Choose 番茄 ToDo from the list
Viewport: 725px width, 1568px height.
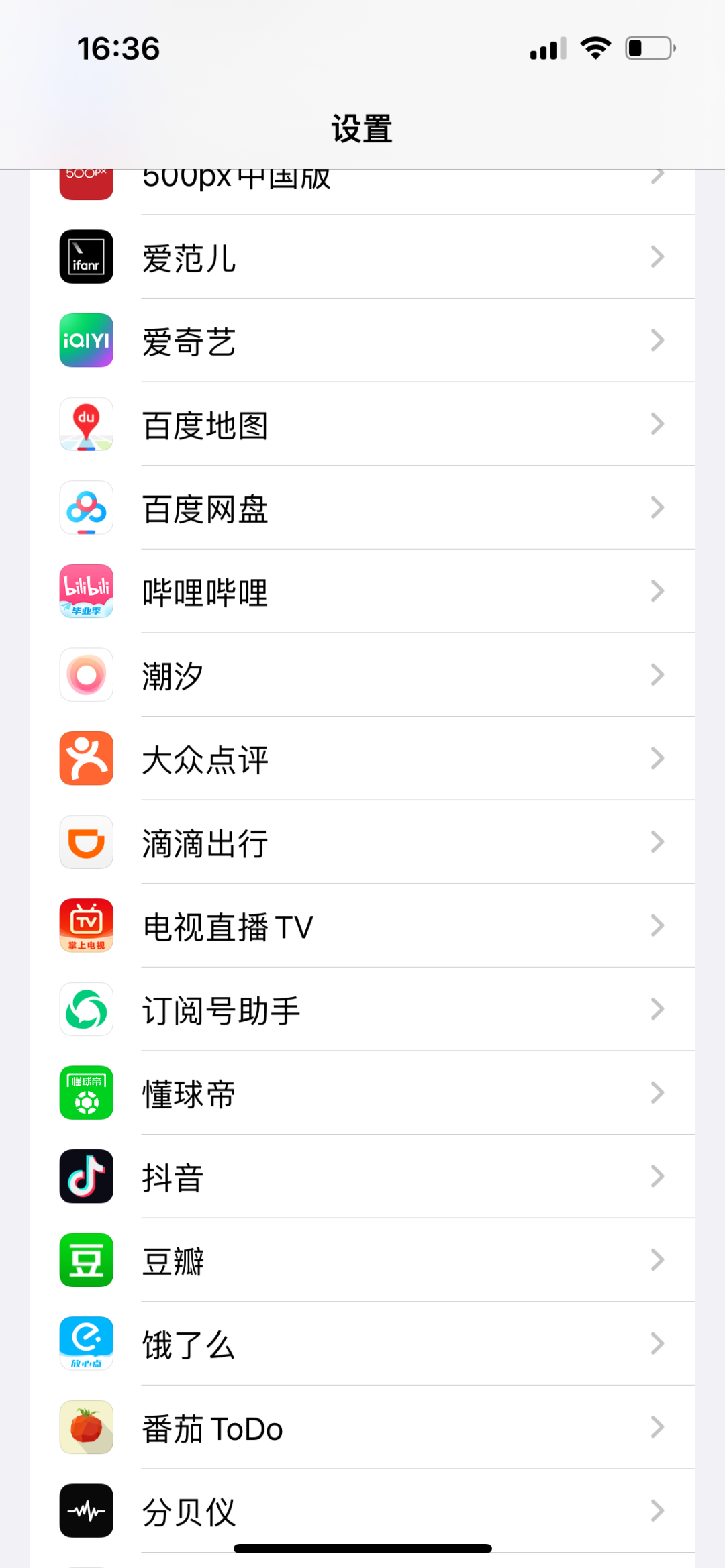click(x=362, y=1428)
